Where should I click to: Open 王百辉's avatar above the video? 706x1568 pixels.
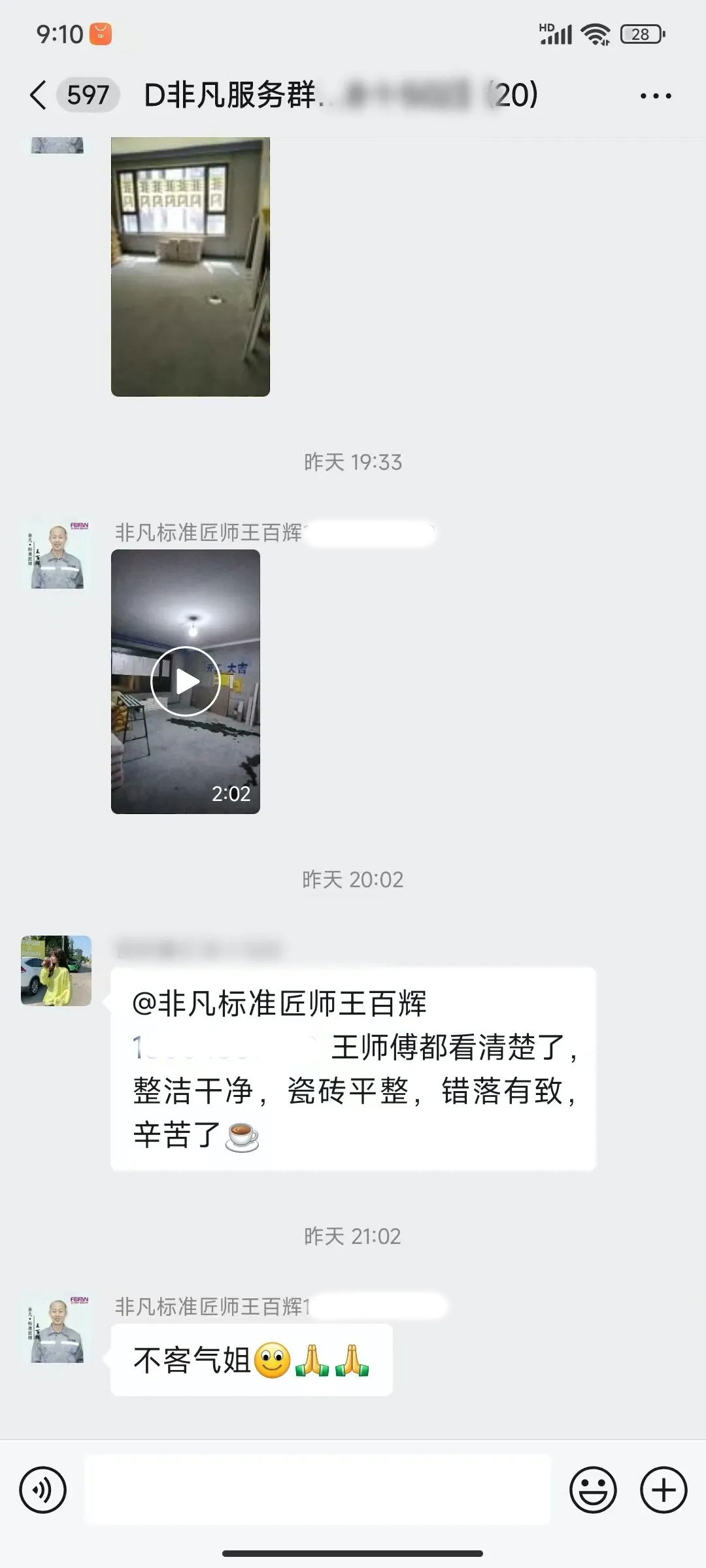point(58,555)
